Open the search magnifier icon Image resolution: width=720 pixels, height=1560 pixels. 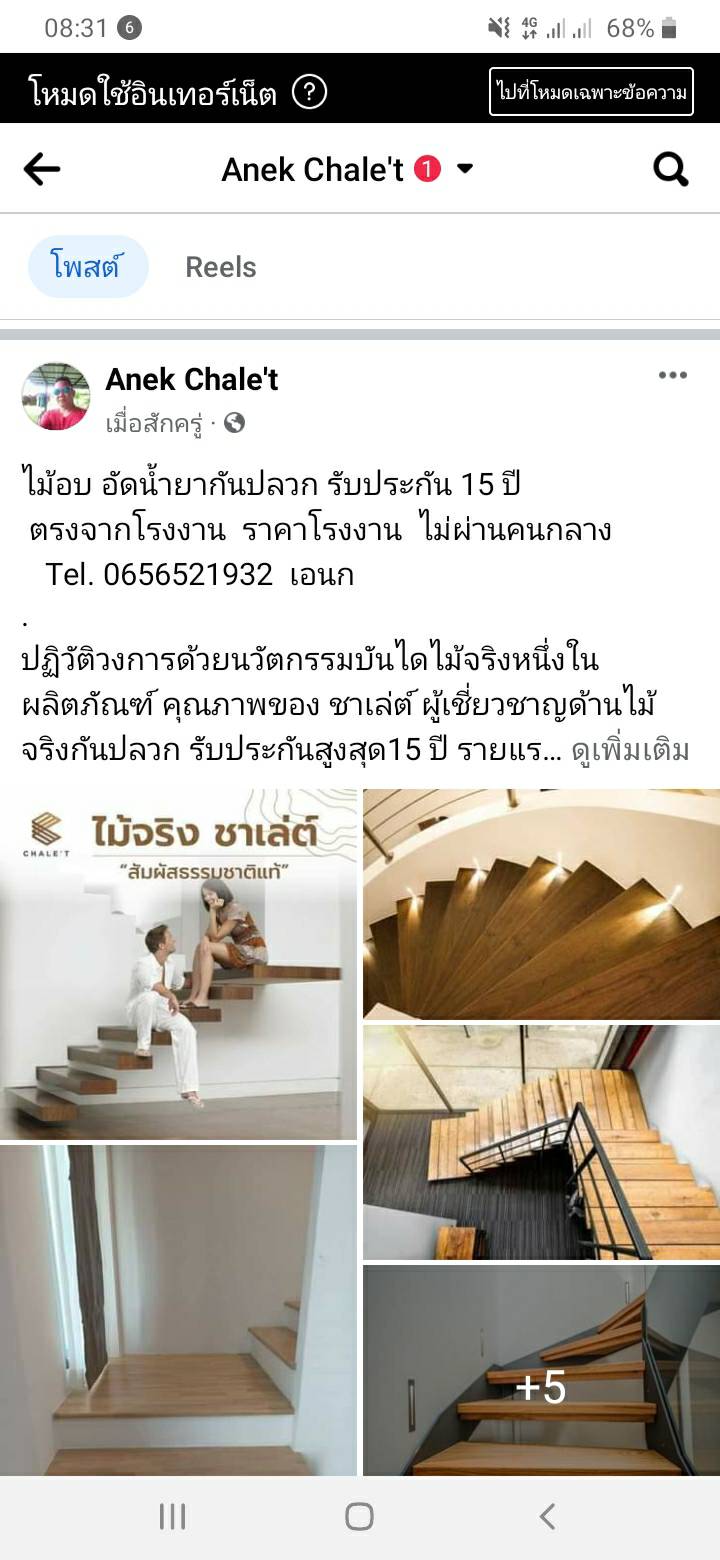(671, 170)
